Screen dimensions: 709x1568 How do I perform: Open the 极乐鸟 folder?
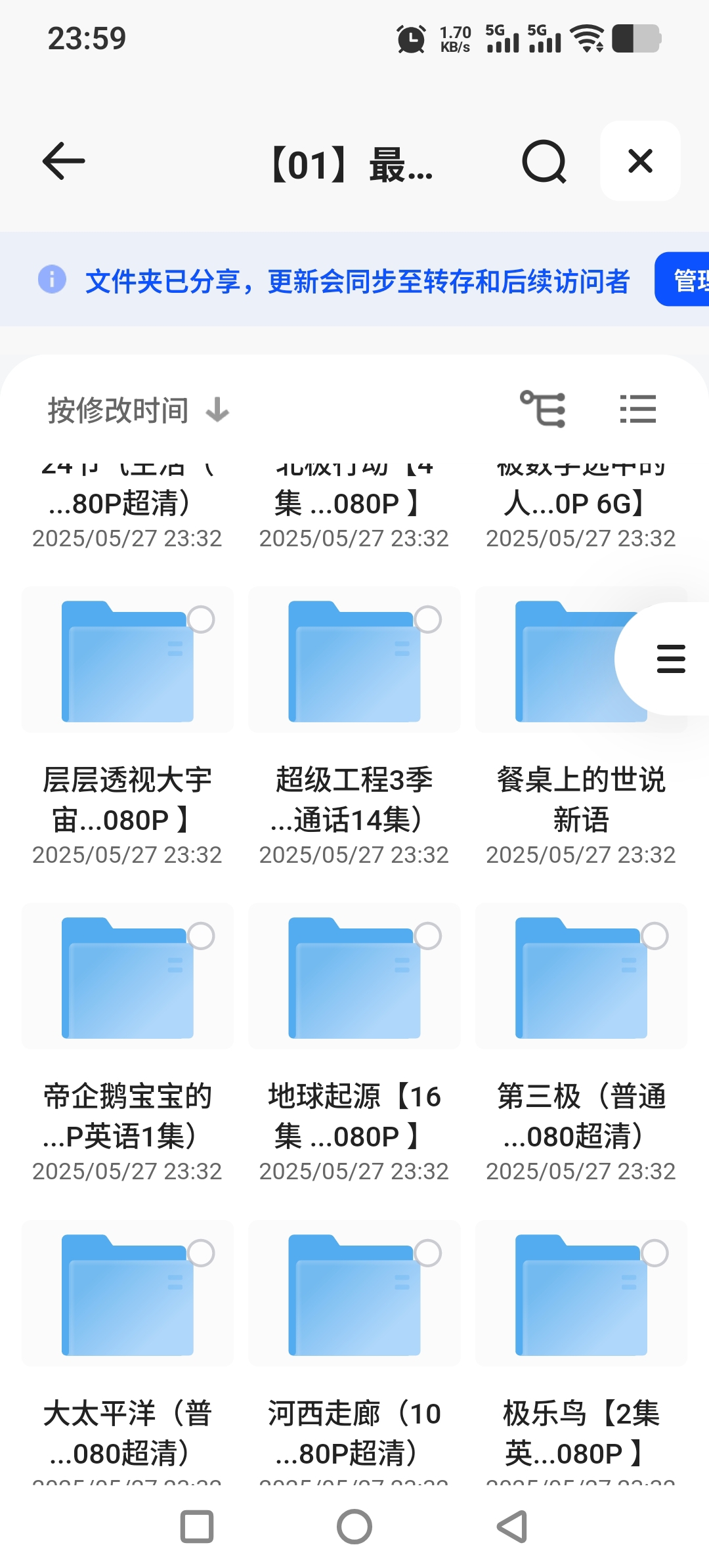(581, 1293)
